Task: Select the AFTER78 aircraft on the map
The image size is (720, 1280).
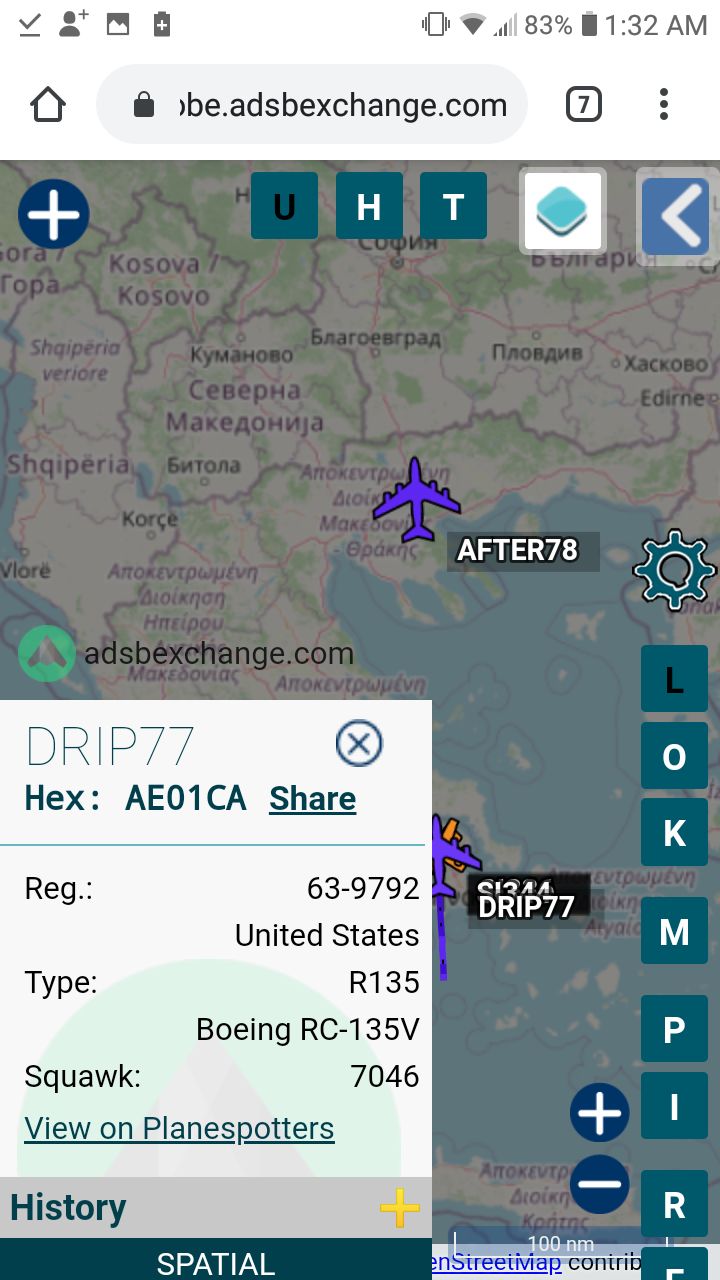Action: coord(416,500)
